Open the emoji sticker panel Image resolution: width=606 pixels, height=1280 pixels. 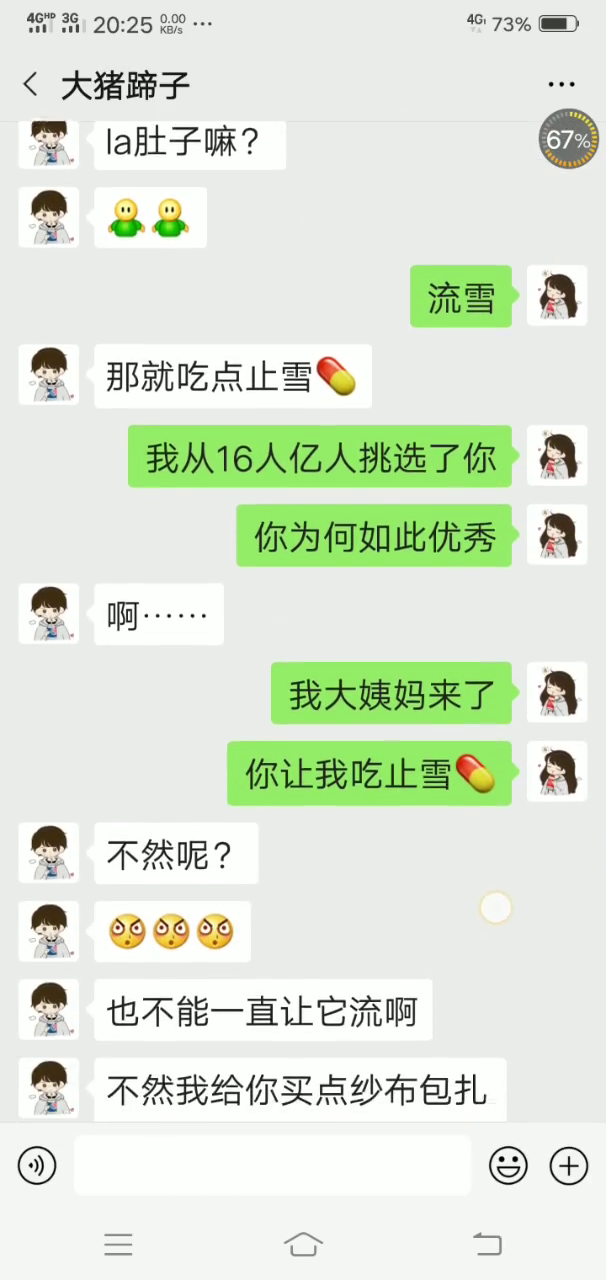pos(508,1165)
